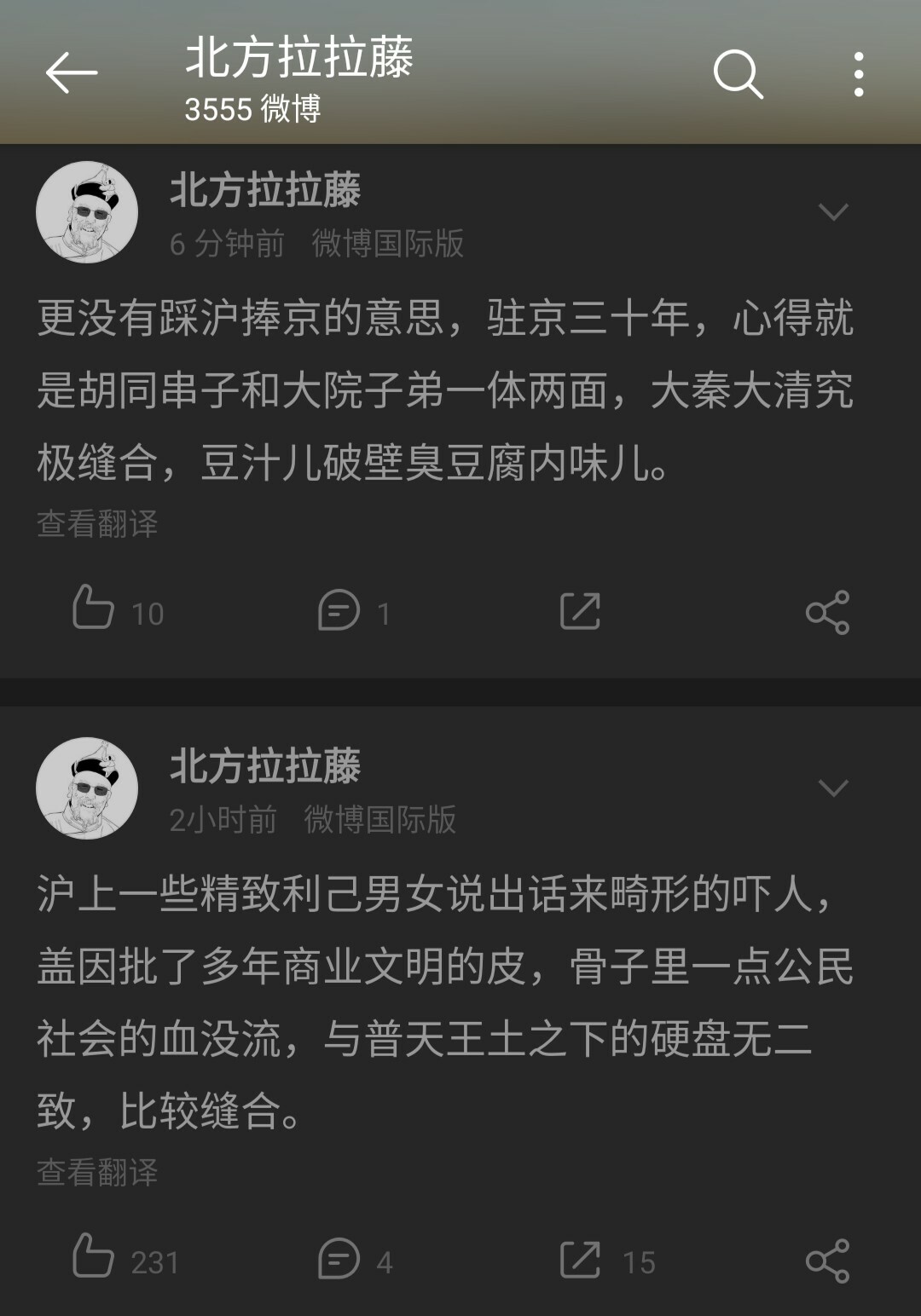
Task: Open the three-dot overflow menu
Action: point(858,73)
